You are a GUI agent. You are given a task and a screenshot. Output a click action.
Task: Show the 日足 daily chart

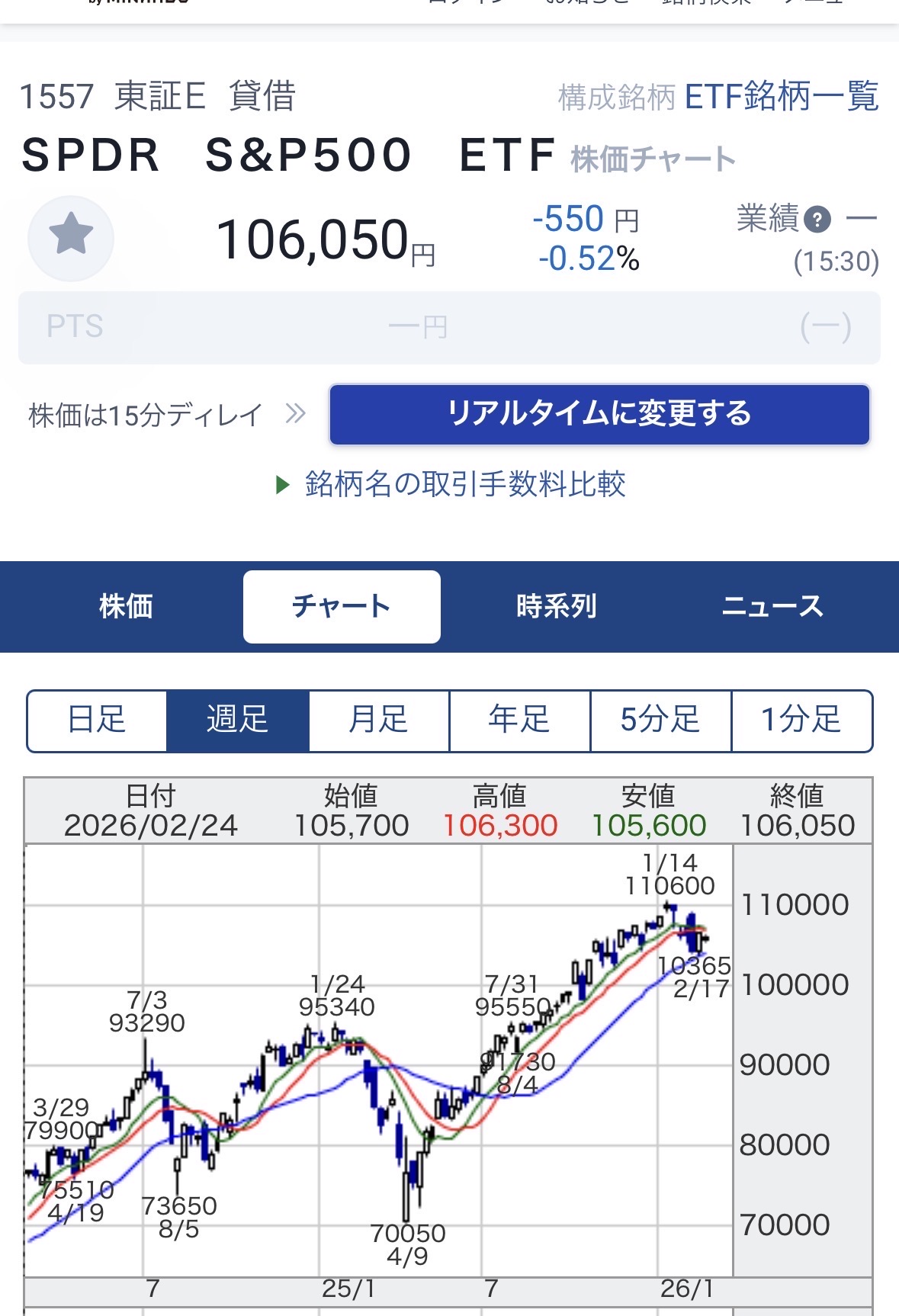tap(97, 721)
